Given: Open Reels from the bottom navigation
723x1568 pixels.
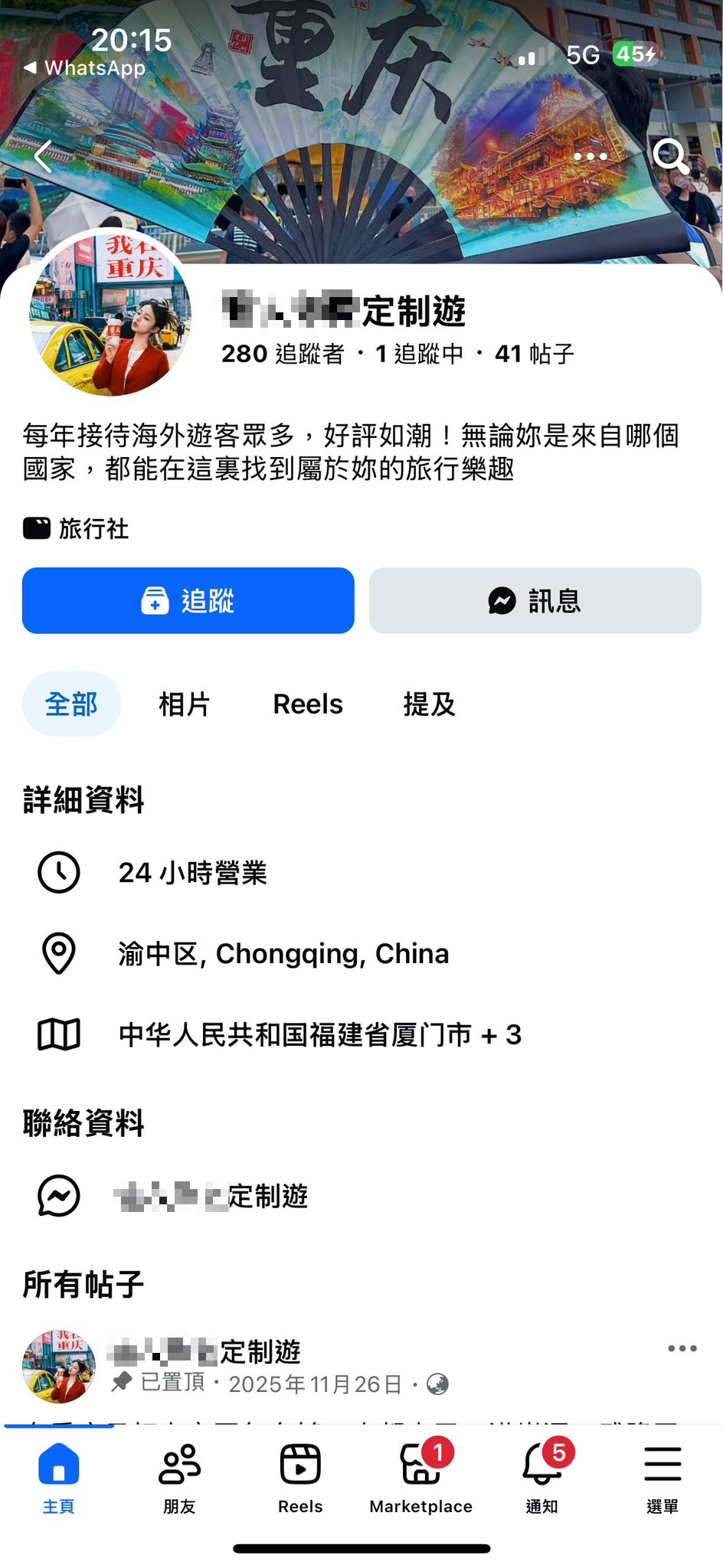Looking at the screenshot, I should (x=300, y=1476).
